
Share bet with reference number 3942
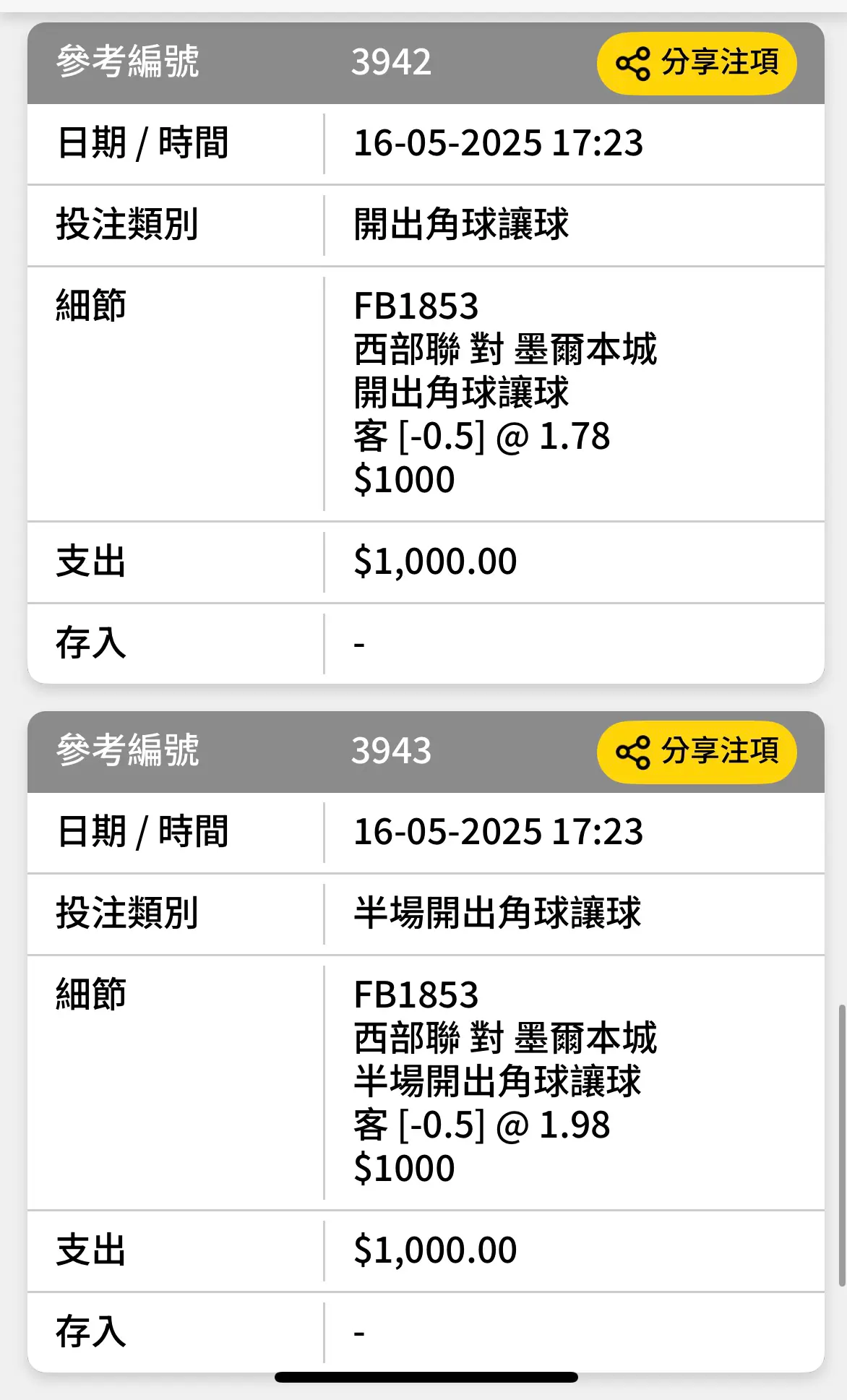(x=697, y=63)
